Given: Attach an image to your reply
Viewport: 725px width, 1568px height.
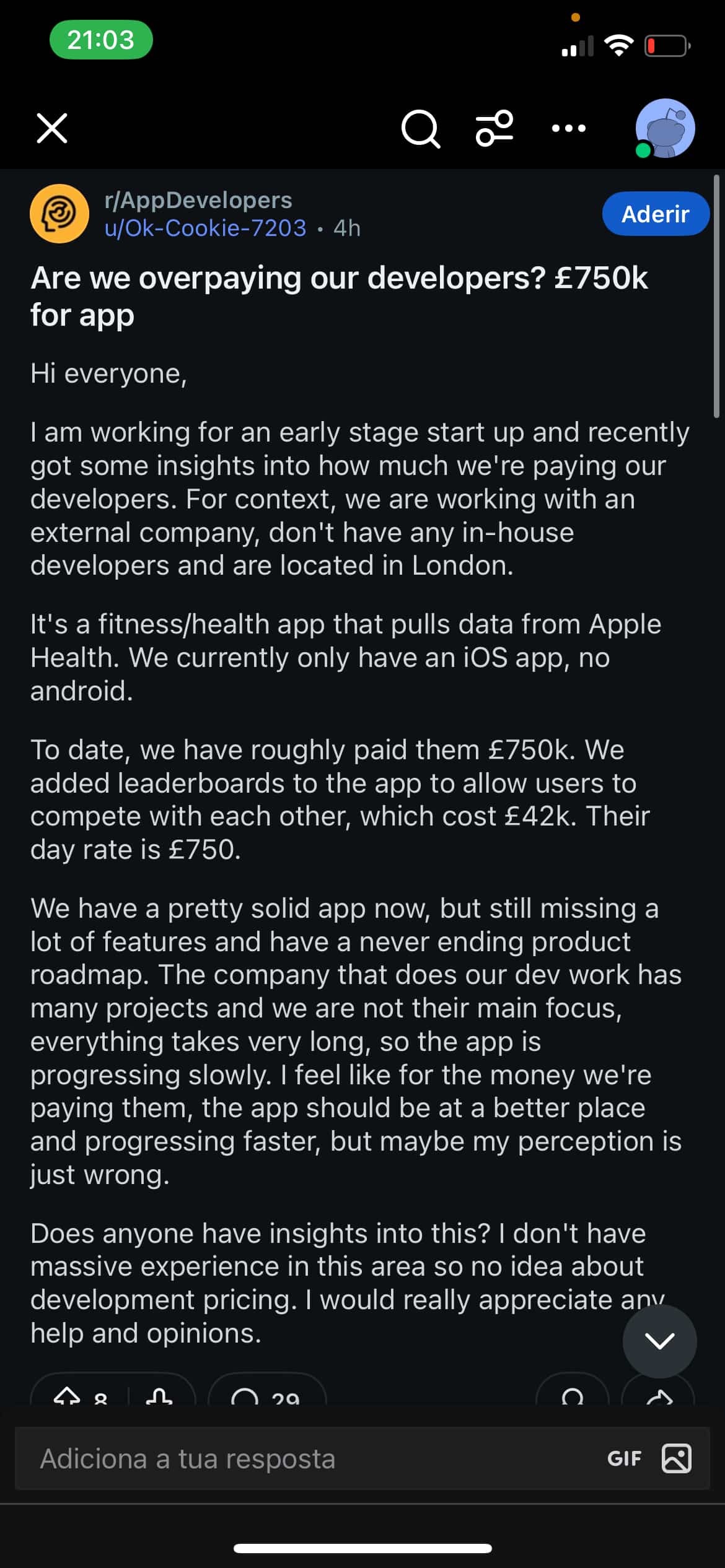Looking at the screenshot, I should point(676,1459).
